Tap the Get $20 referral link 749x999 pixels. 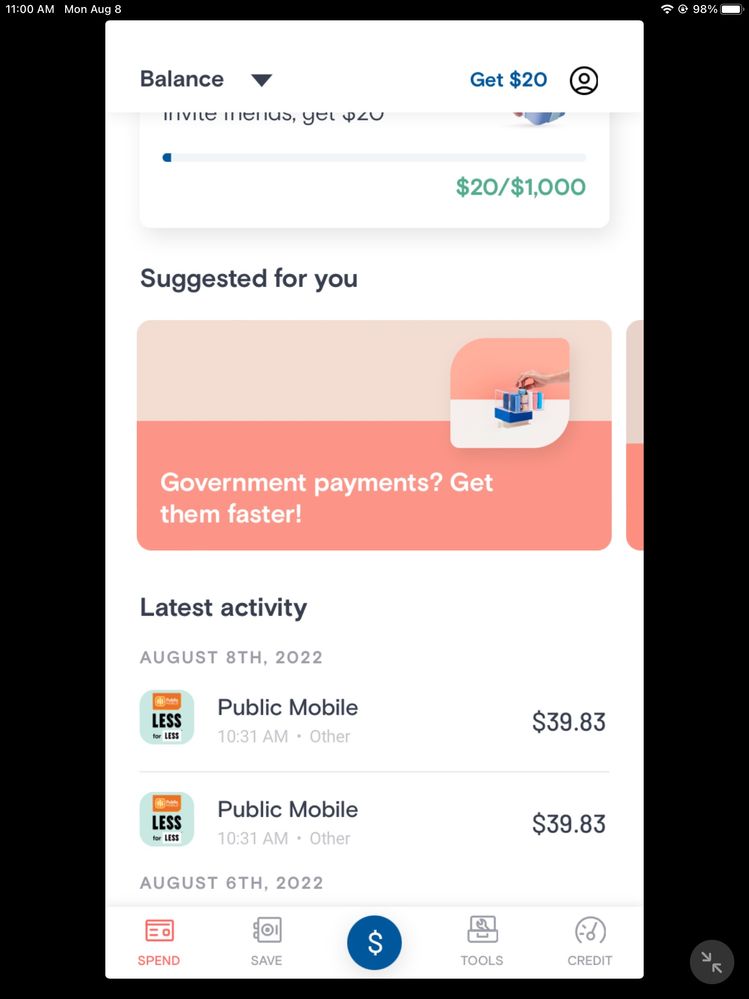coord(508,80)
